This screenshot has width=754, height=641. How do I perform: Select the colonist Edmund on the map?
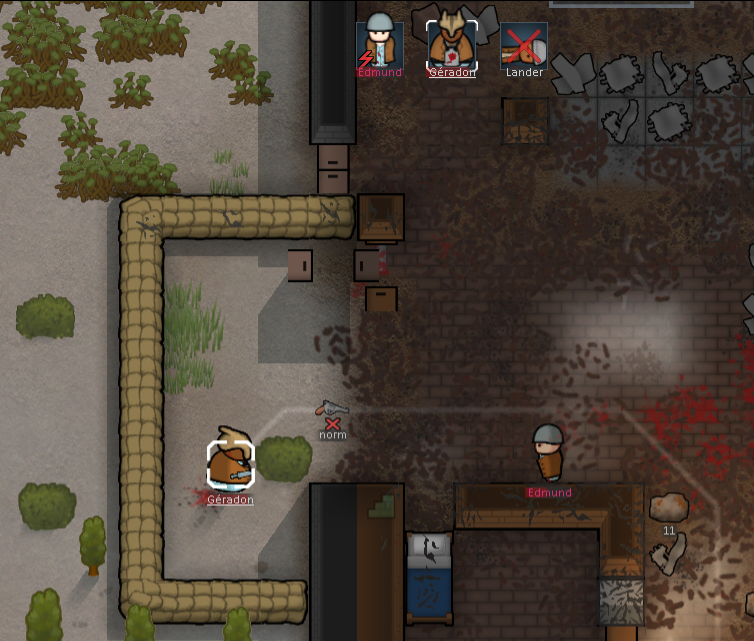(x=548, y=453)
